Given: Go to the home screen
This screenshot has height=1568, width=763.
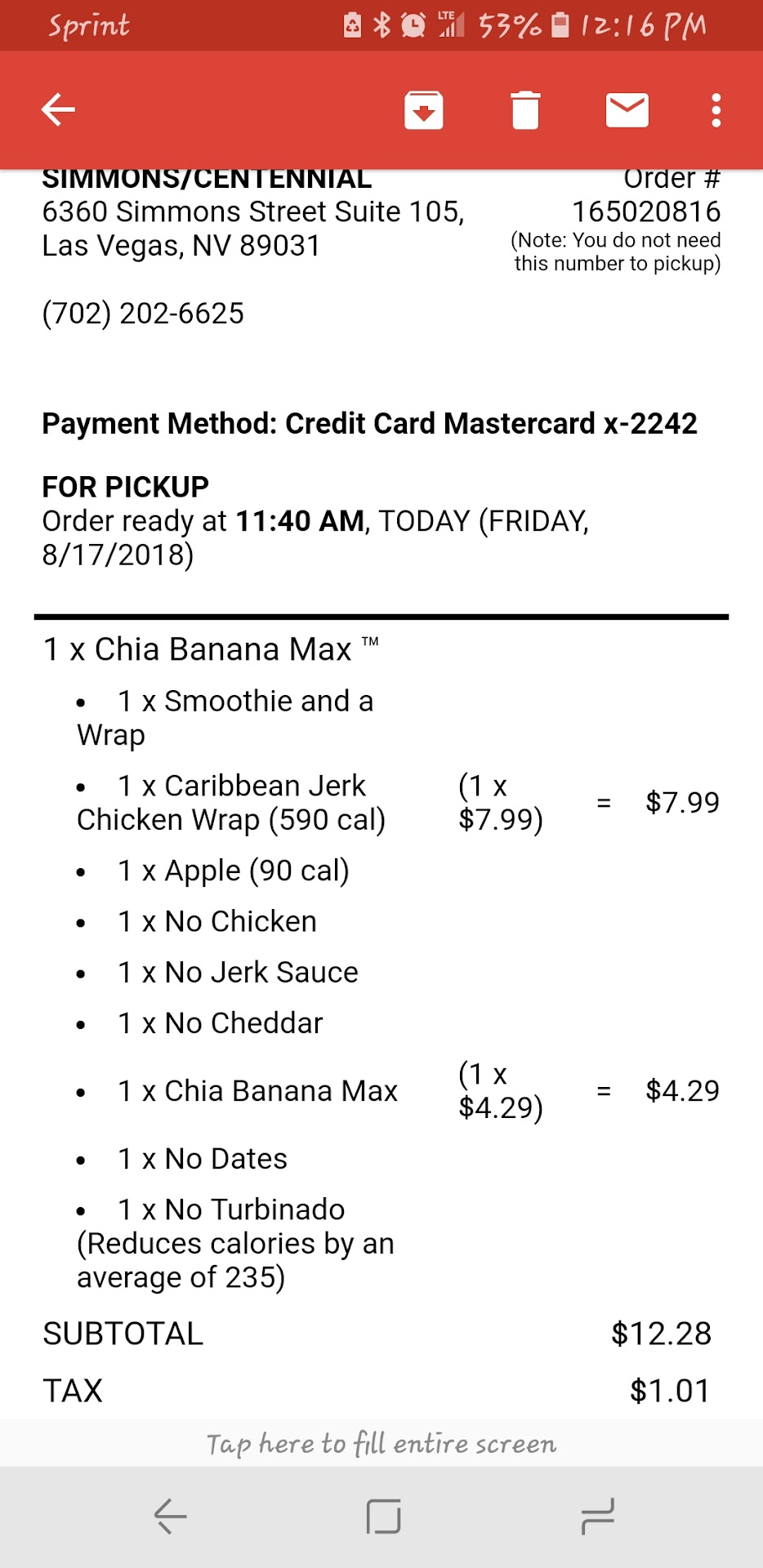Looking at the screenshot, I should click(383, 1517).
